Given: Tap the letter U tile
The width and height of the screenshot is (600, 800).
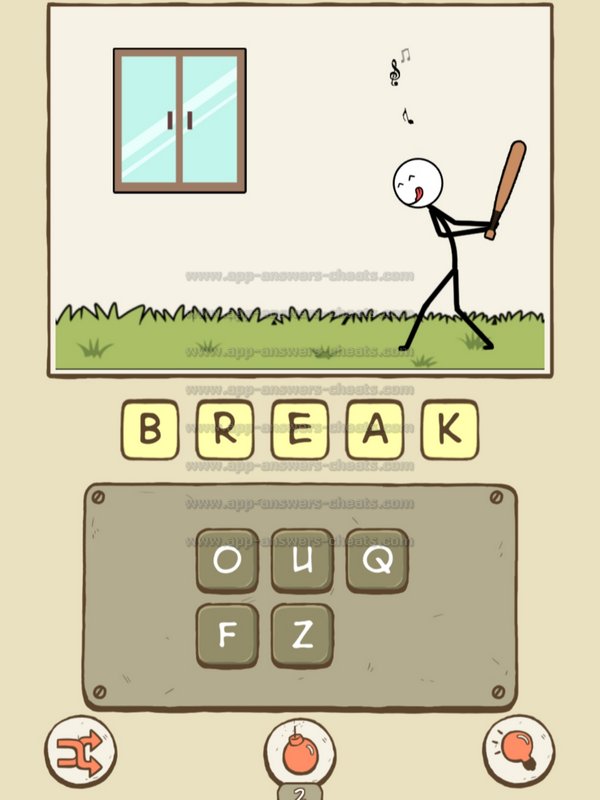Looking at the screenshot, I should click(x=302, y=562).
